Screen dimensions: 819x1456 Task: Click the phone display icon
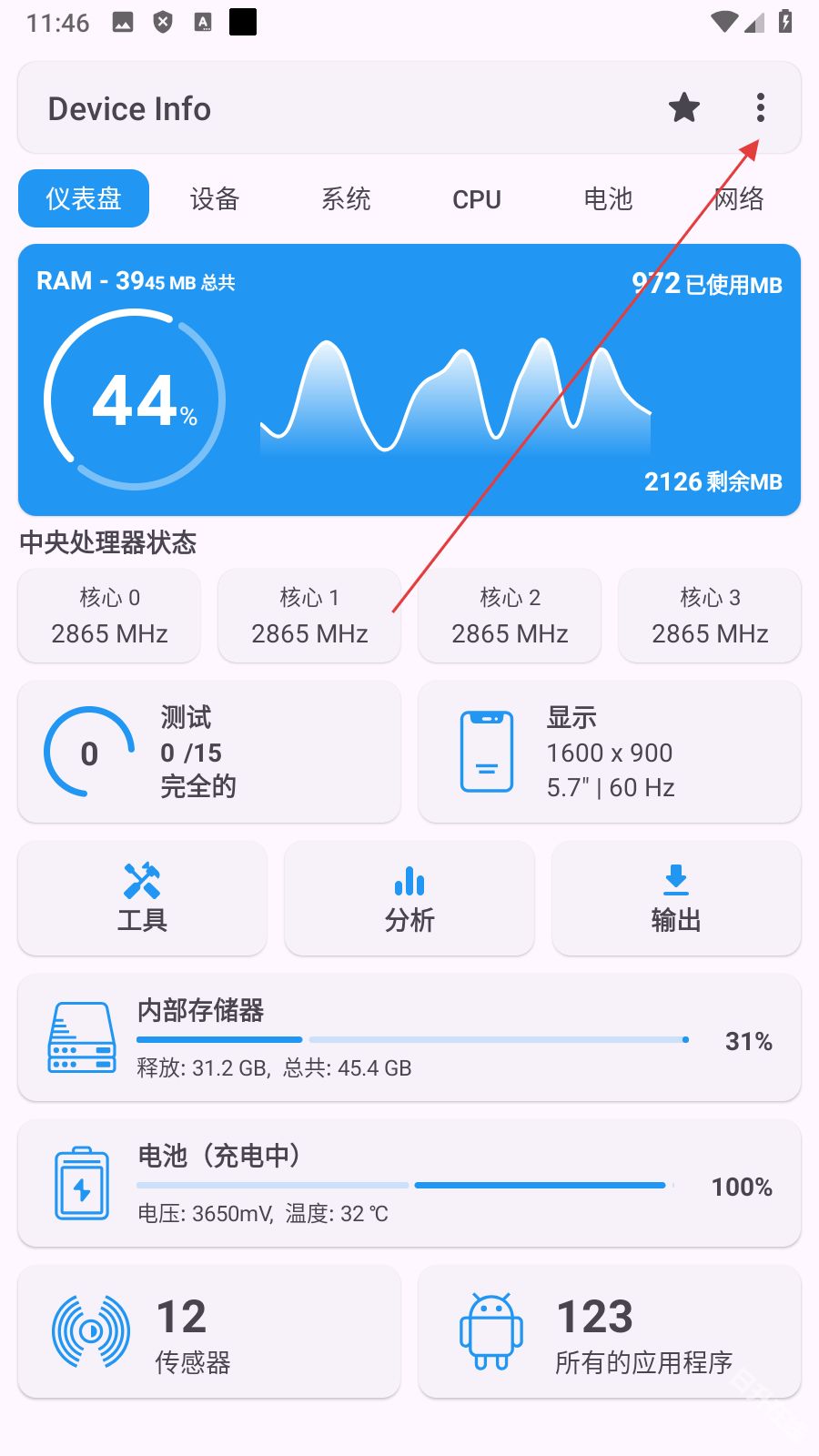coord(487,752)
